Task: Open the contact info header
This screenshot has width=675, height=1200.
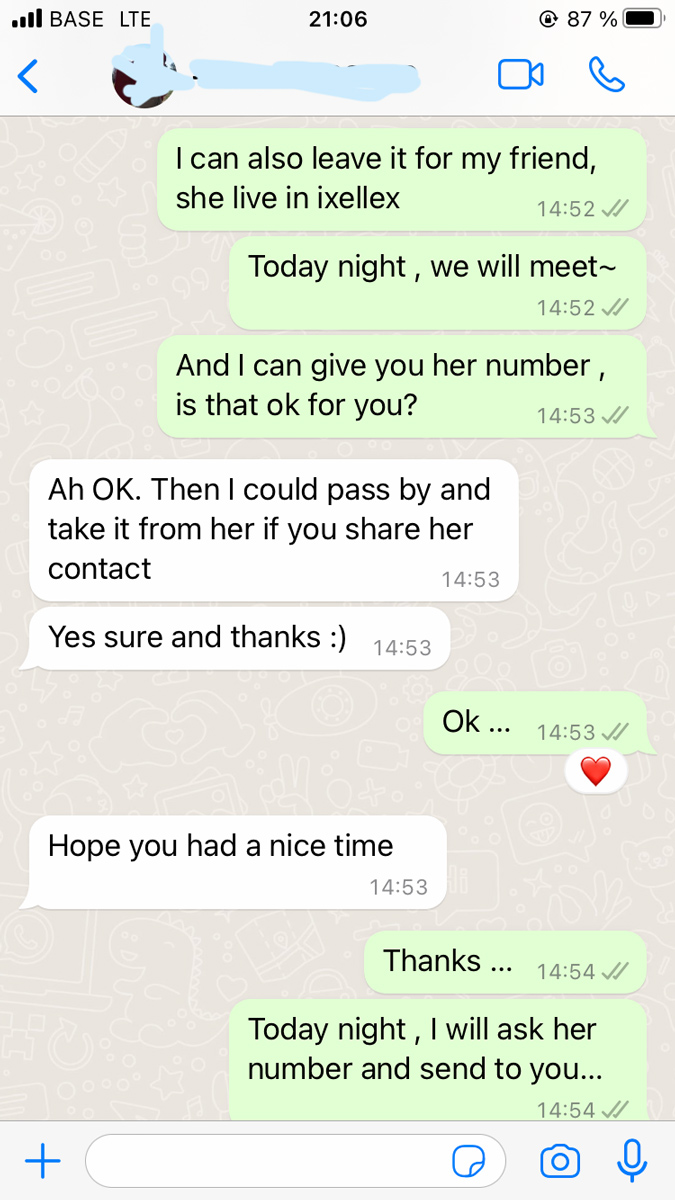Action: (x=270, y=75)
